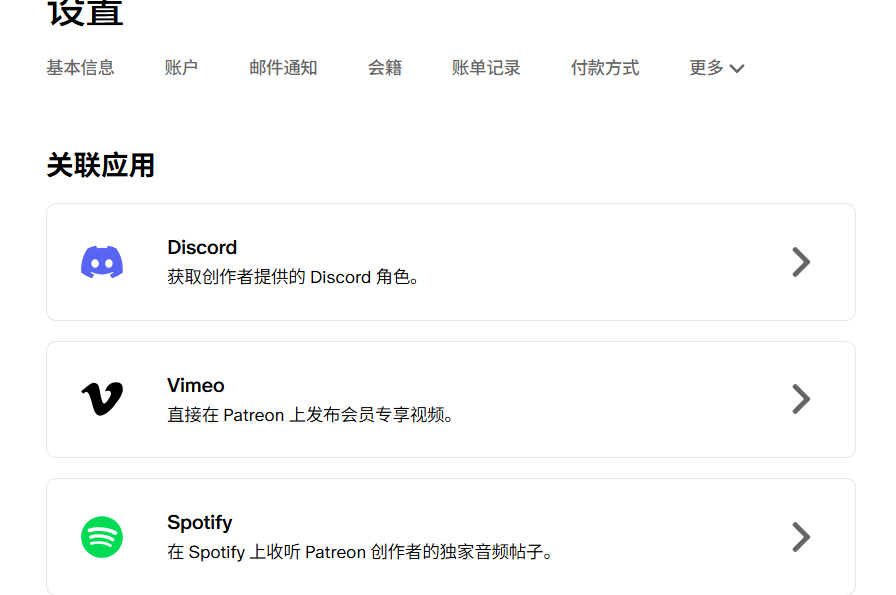The width and height of the screenshot is (896, 595).
Task: Go to the 邮件通知 tab
Action: pos(283,67)
